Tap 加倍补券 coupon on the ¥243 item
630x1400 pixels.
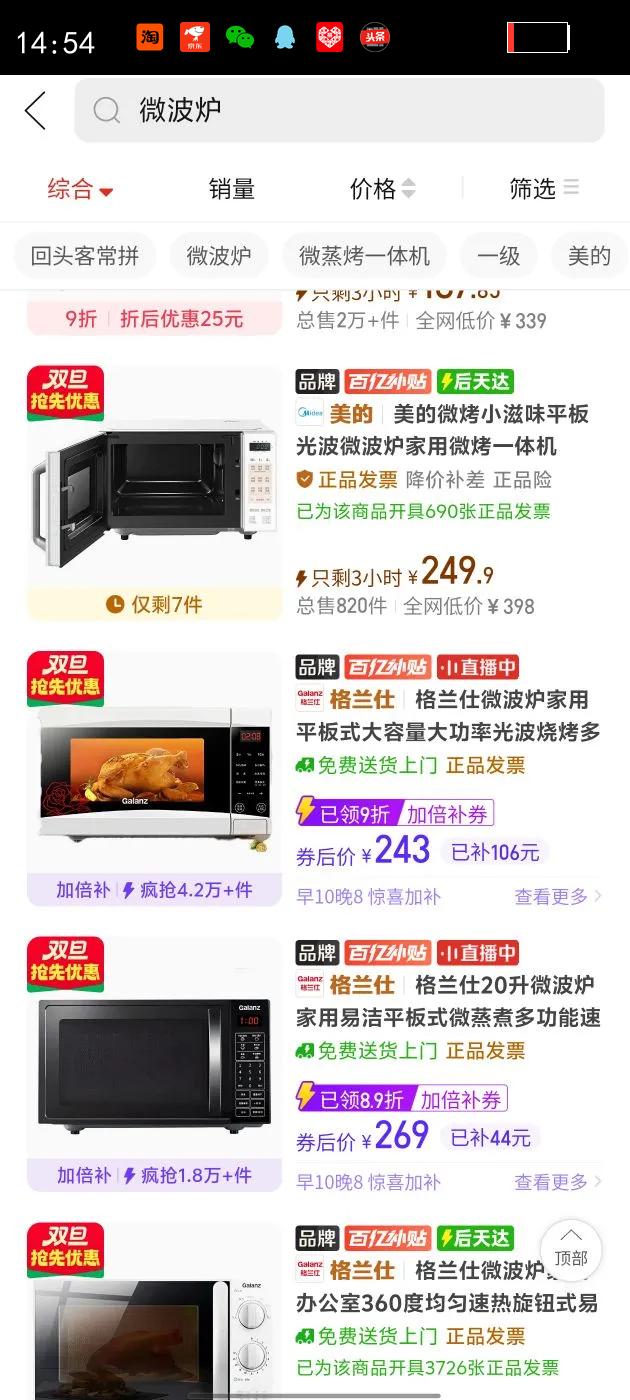(x=447, y=814)
